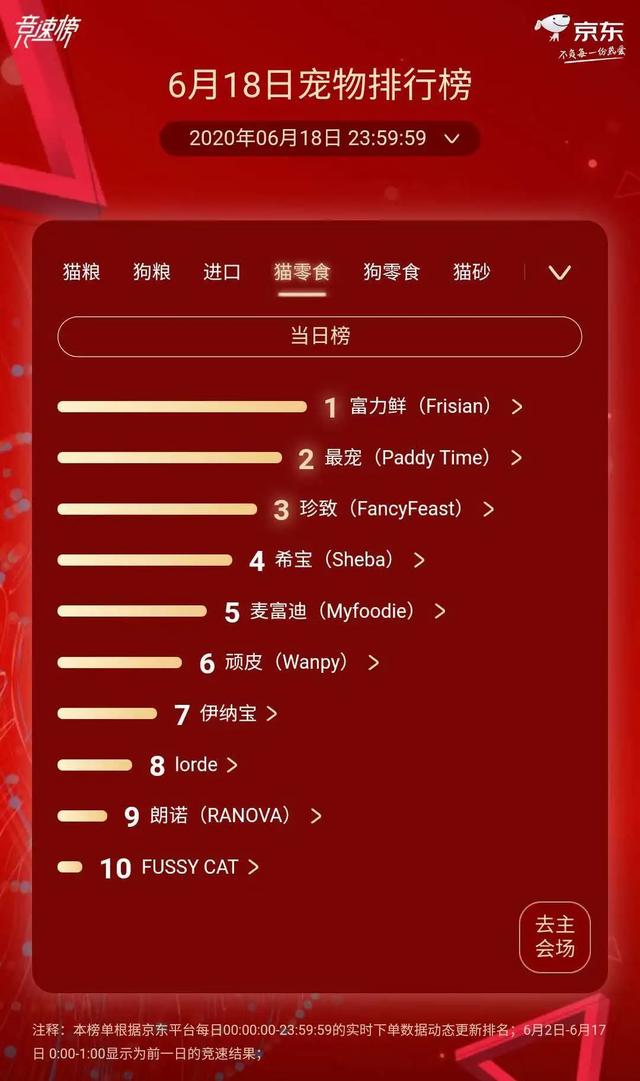Expand the category list chevron
The height and width of the screenshot is (1081, 640).
click(x=560, y=272)
